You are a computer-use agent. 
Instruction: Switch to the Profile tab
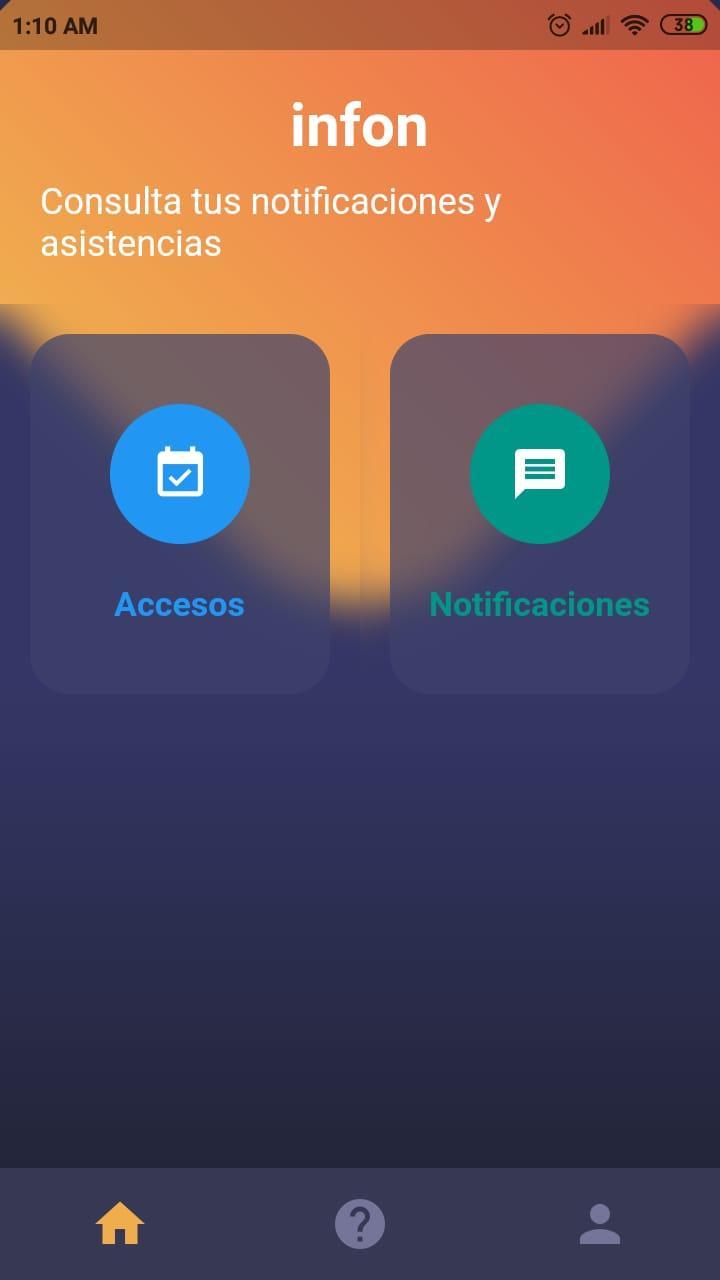(x=600, y=1224)
